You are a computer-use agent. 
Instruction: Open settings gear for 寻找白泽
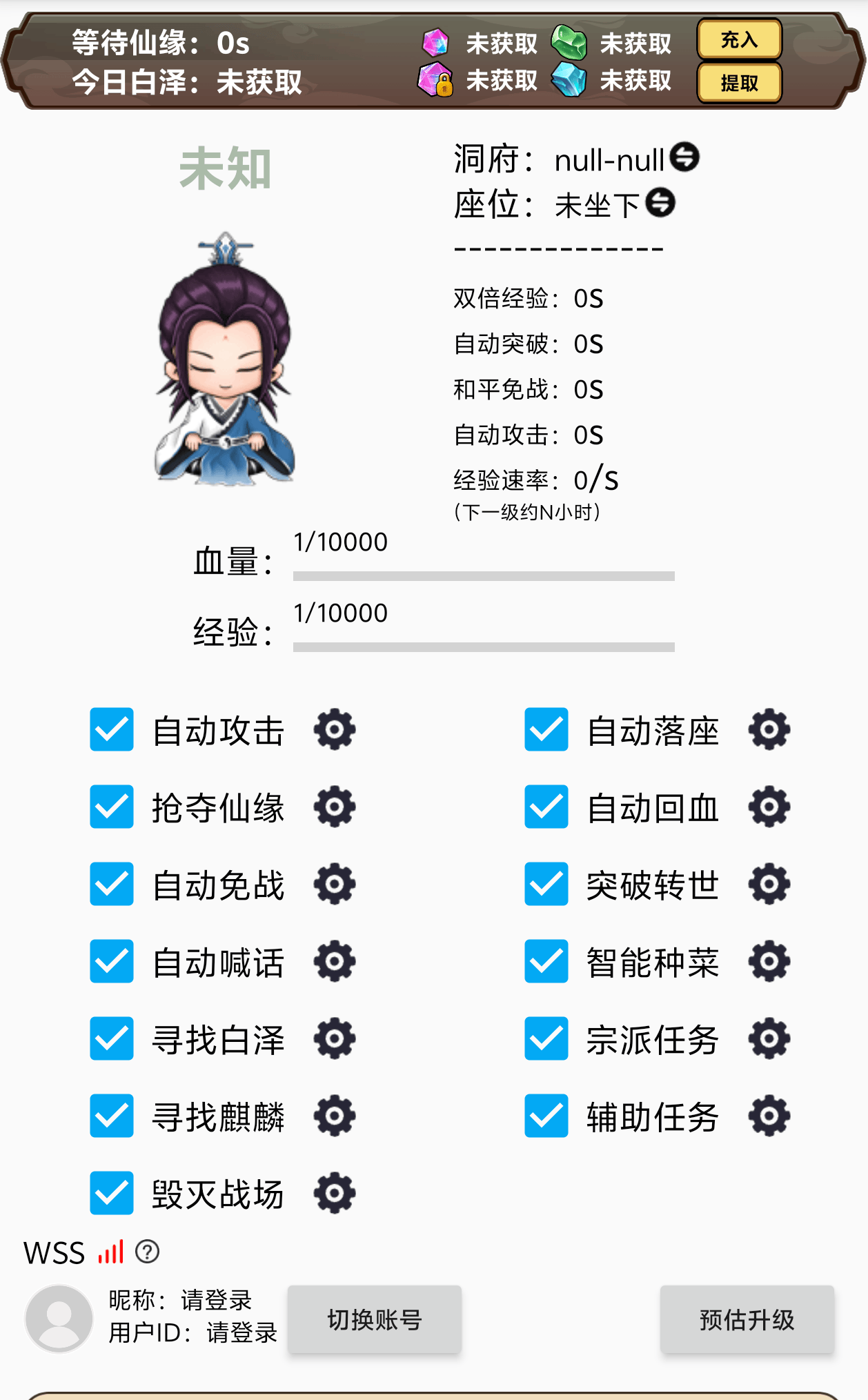click(335, 1038)
